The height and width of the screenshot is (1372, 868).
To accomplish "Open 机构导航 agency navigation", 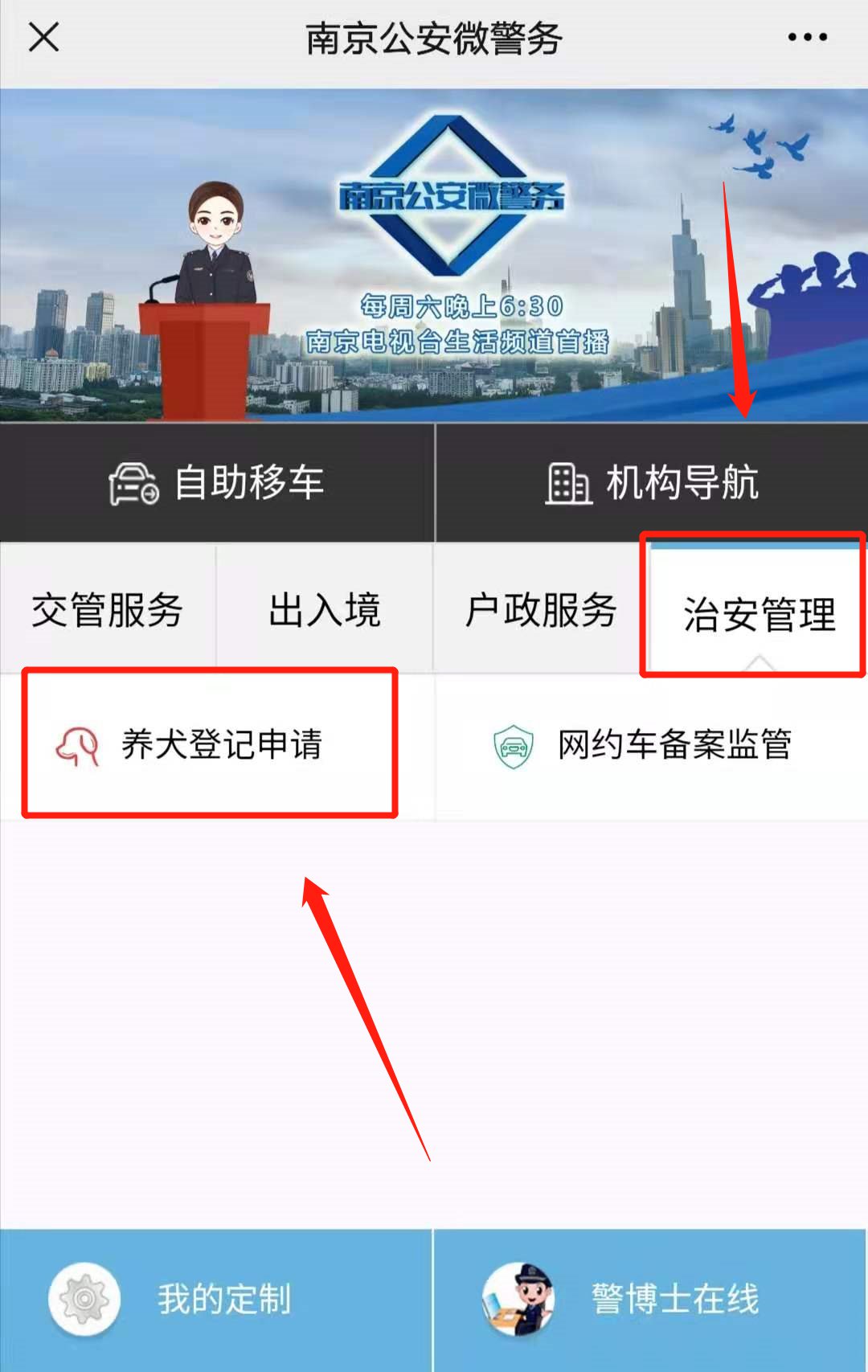I will pyautogui.click(x=652, y=482).
